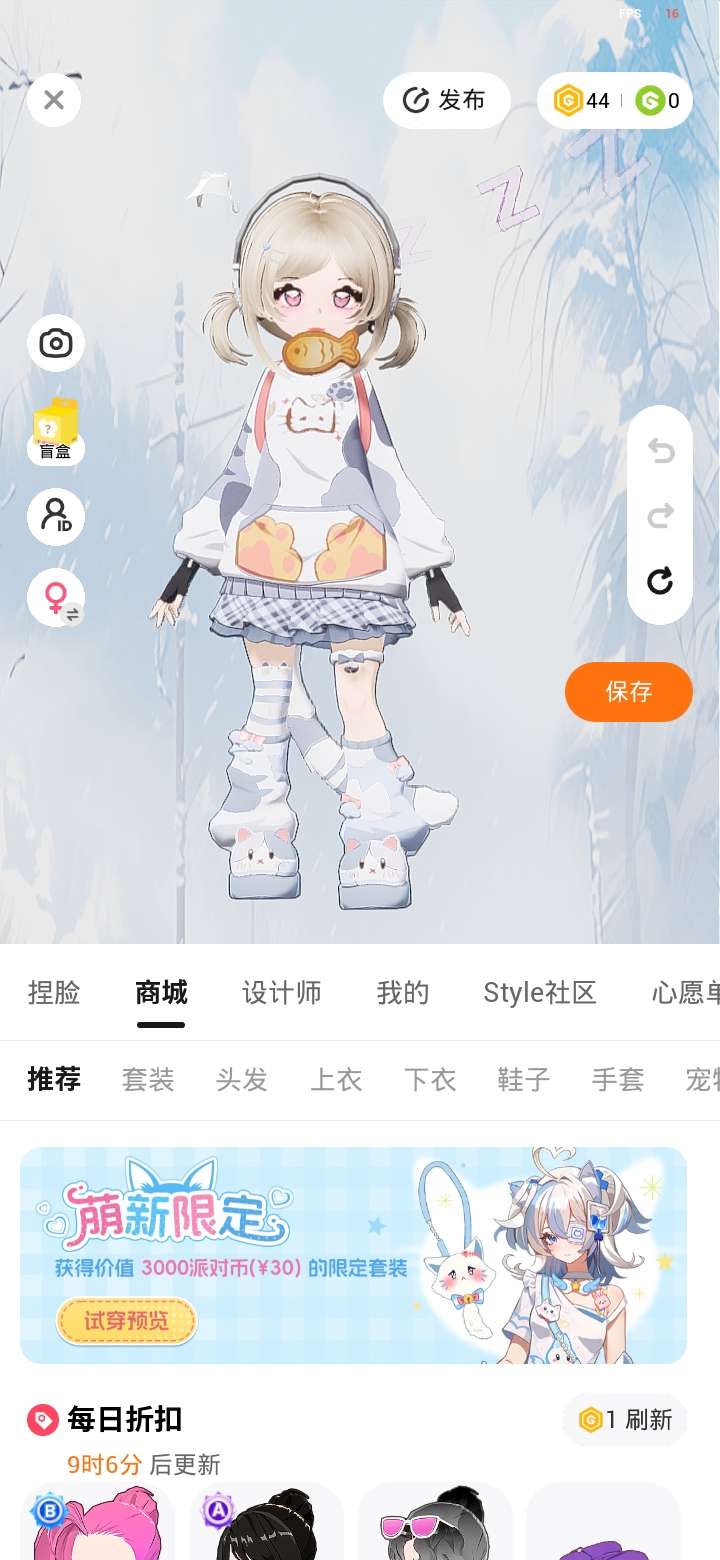
Task: View the 下衣 category
Action: (430, 1080)
